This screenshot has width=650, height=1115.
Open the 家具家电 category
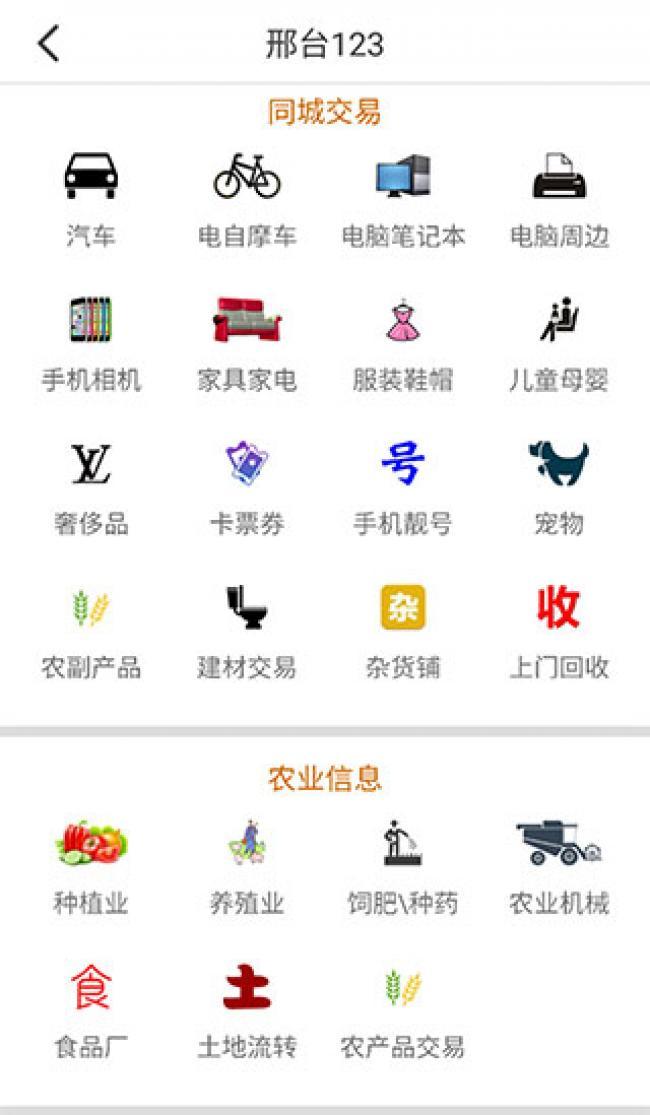247,342
